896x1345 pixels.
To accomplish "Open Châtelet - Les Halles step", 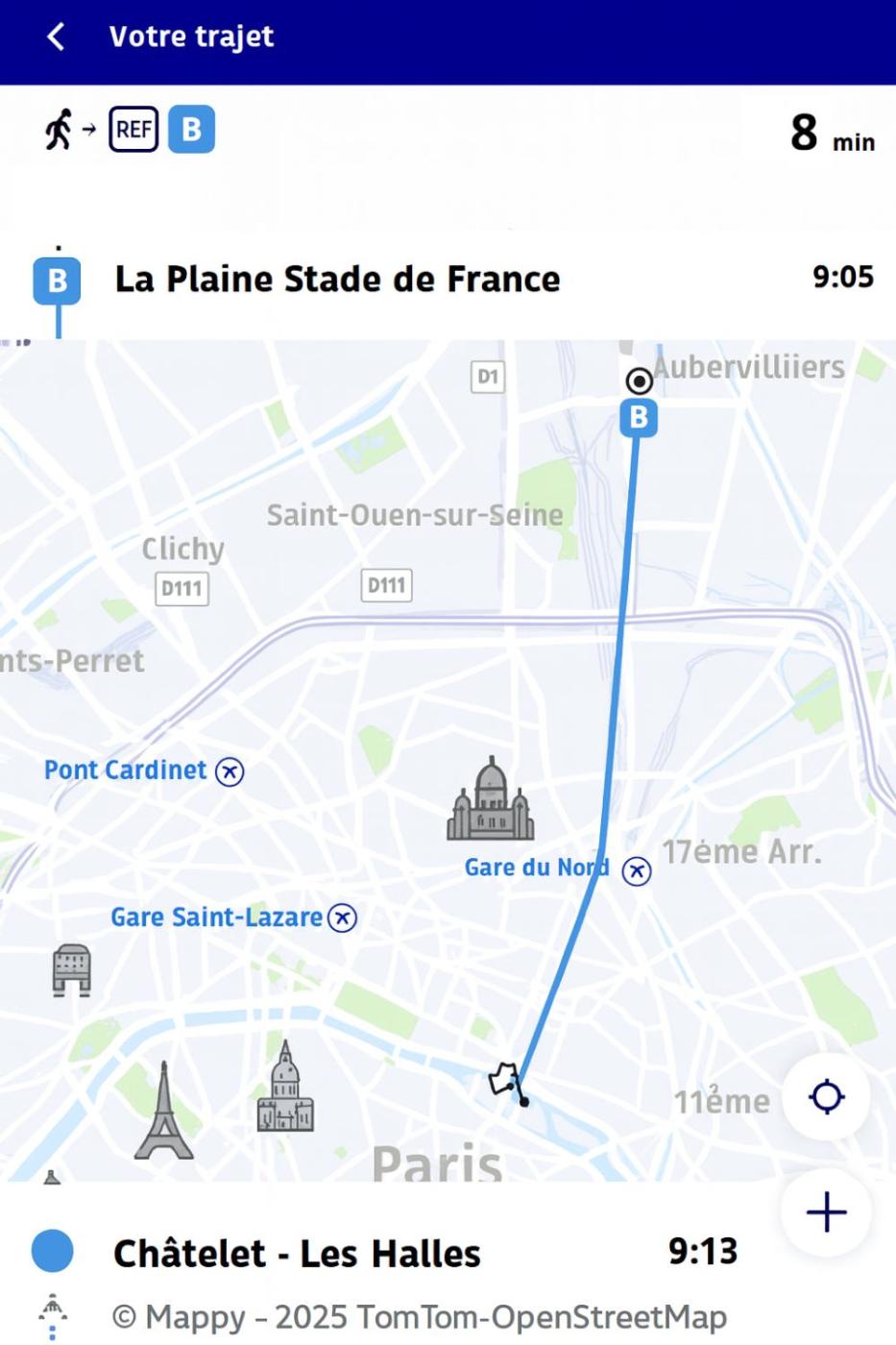I will coord(297,1254).
